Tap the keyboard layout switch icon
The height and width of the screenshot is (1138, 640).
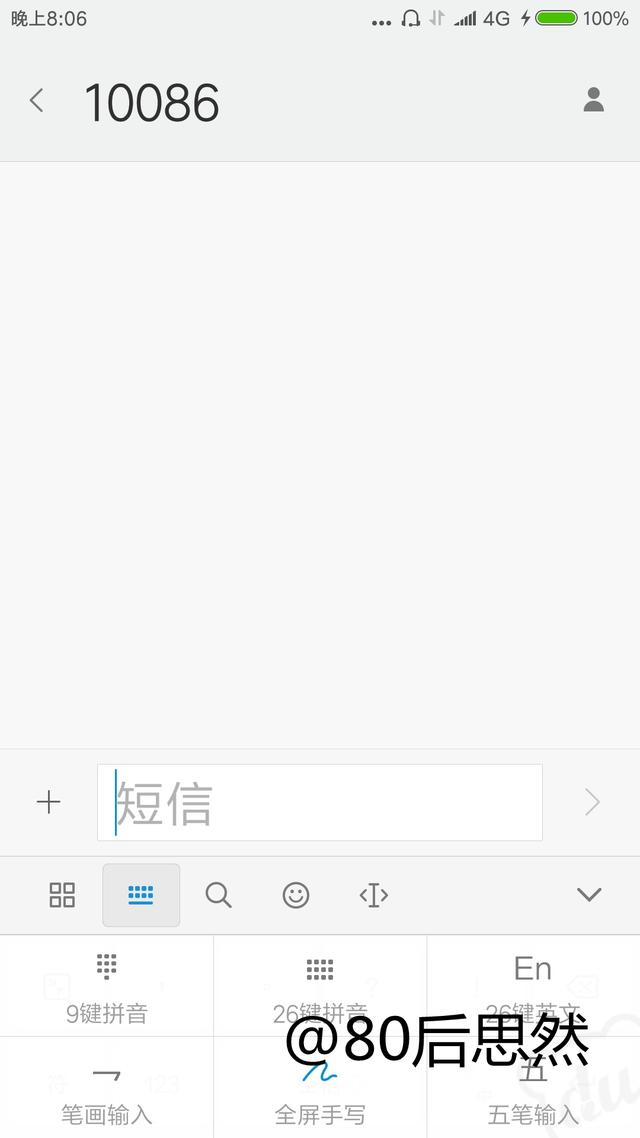tap(141, 895)
